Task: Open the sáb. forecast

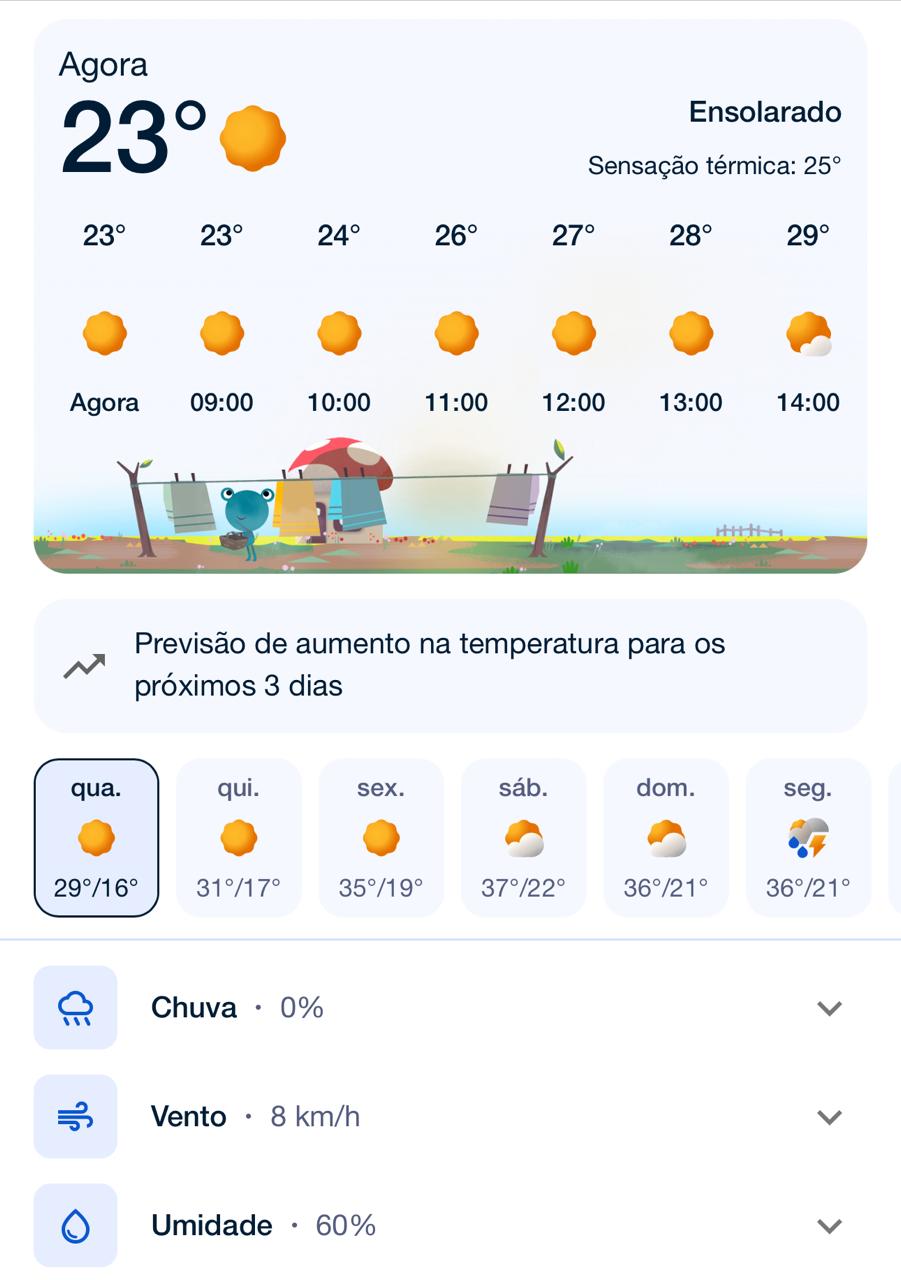Action: point(523,838)
